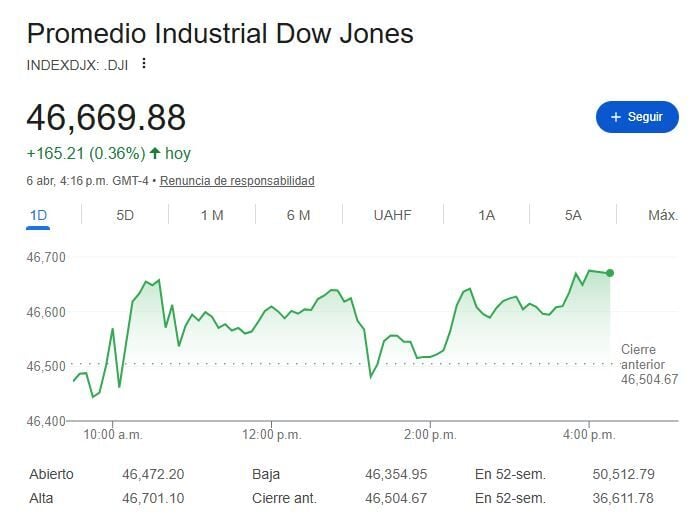Select the UAHF range tab

click(392, 215)
